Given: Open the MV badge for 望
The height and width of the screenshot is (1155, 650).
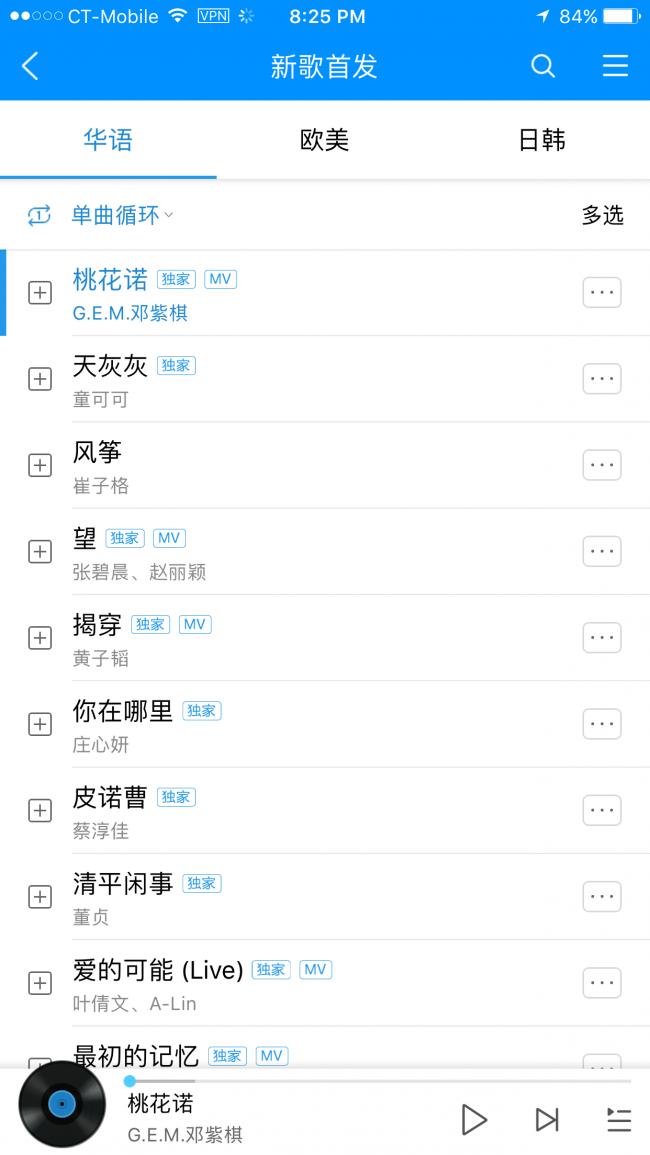Looking at the screenshot, I should 169,538.
